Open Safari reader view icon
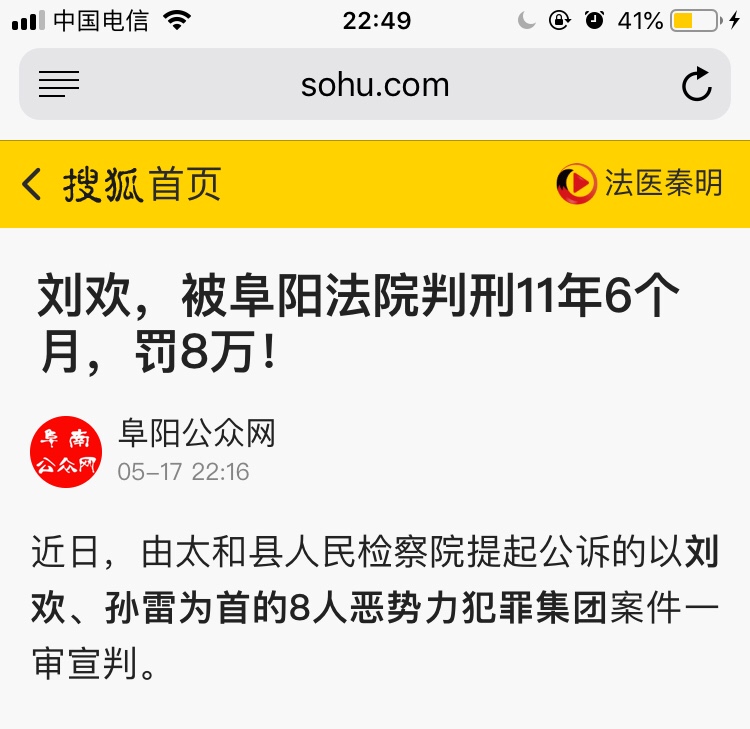The height and width of the screenshot is (729, 750). (58, 85)
